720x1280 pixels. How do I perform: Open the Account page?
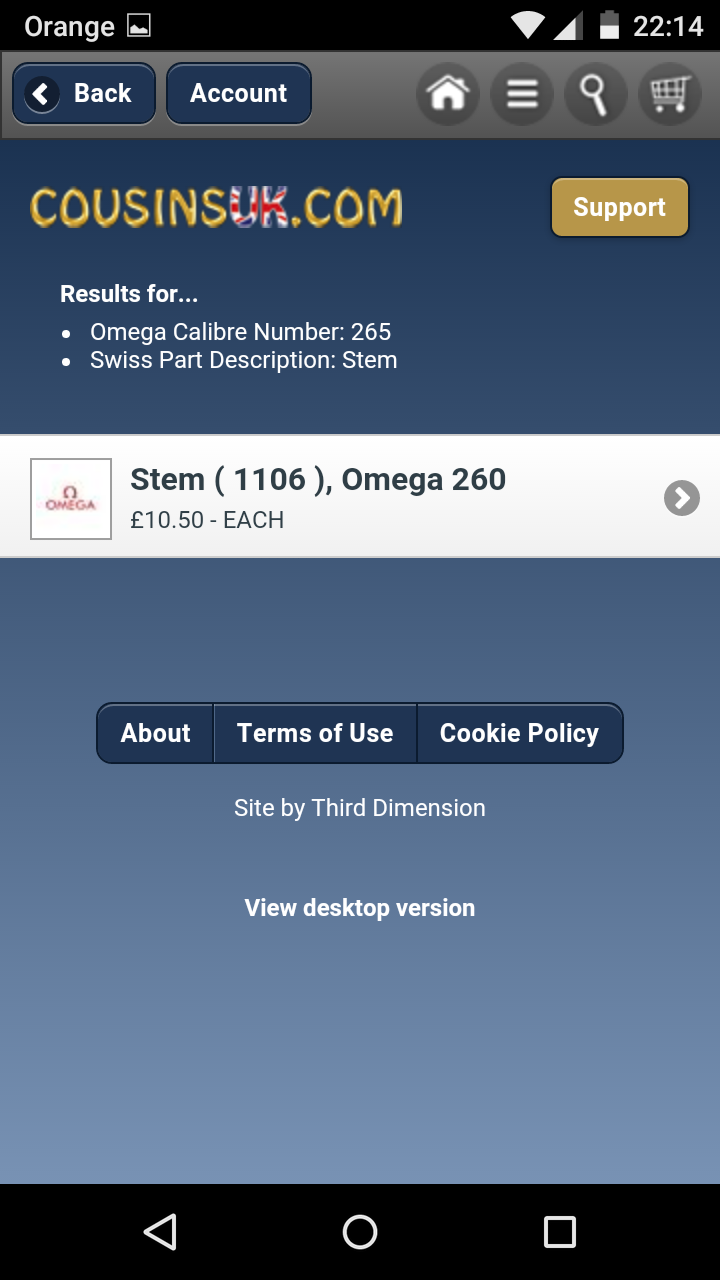click(238, 94)
